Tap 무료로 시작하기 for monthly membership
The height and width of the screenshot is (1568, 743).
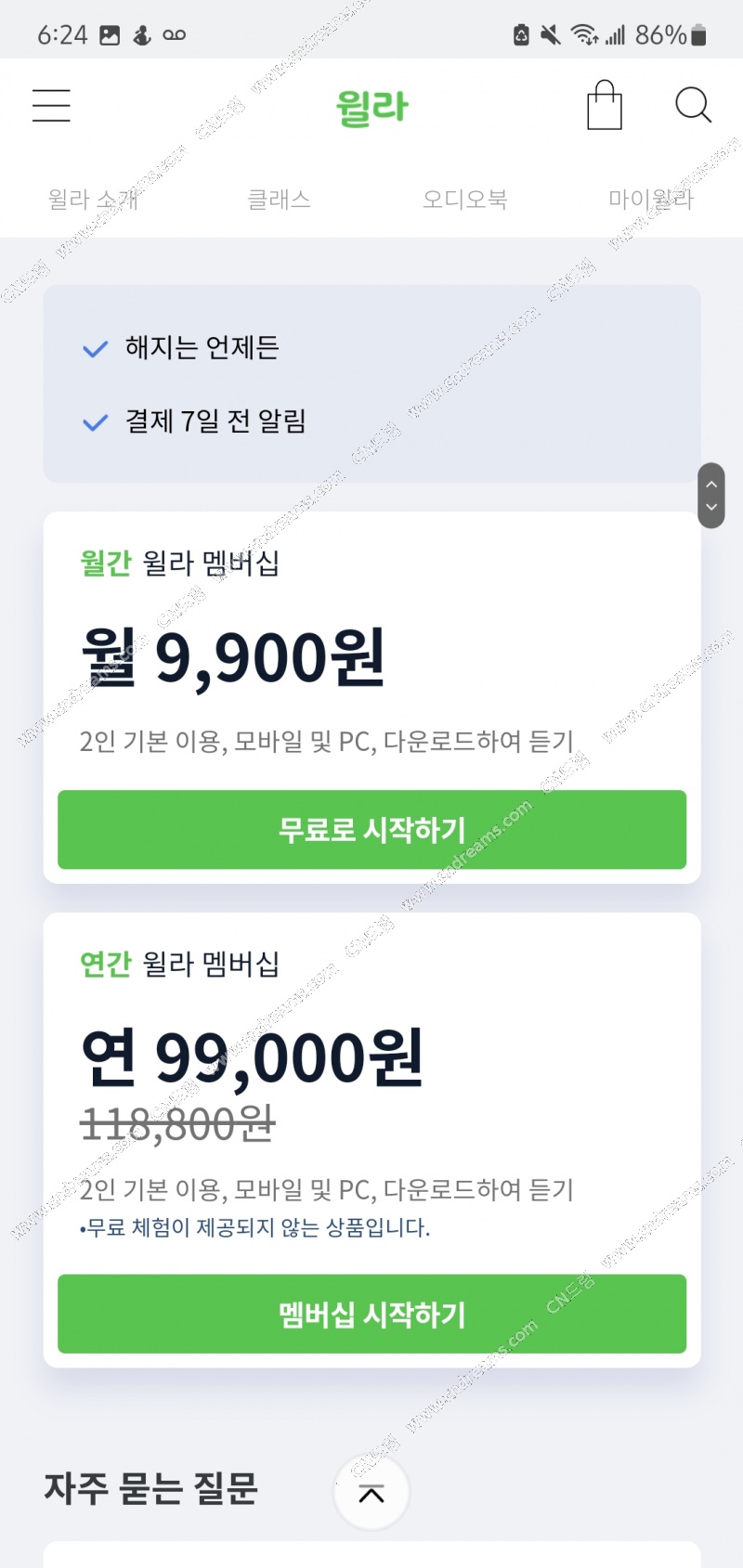(x=371, y=830)
